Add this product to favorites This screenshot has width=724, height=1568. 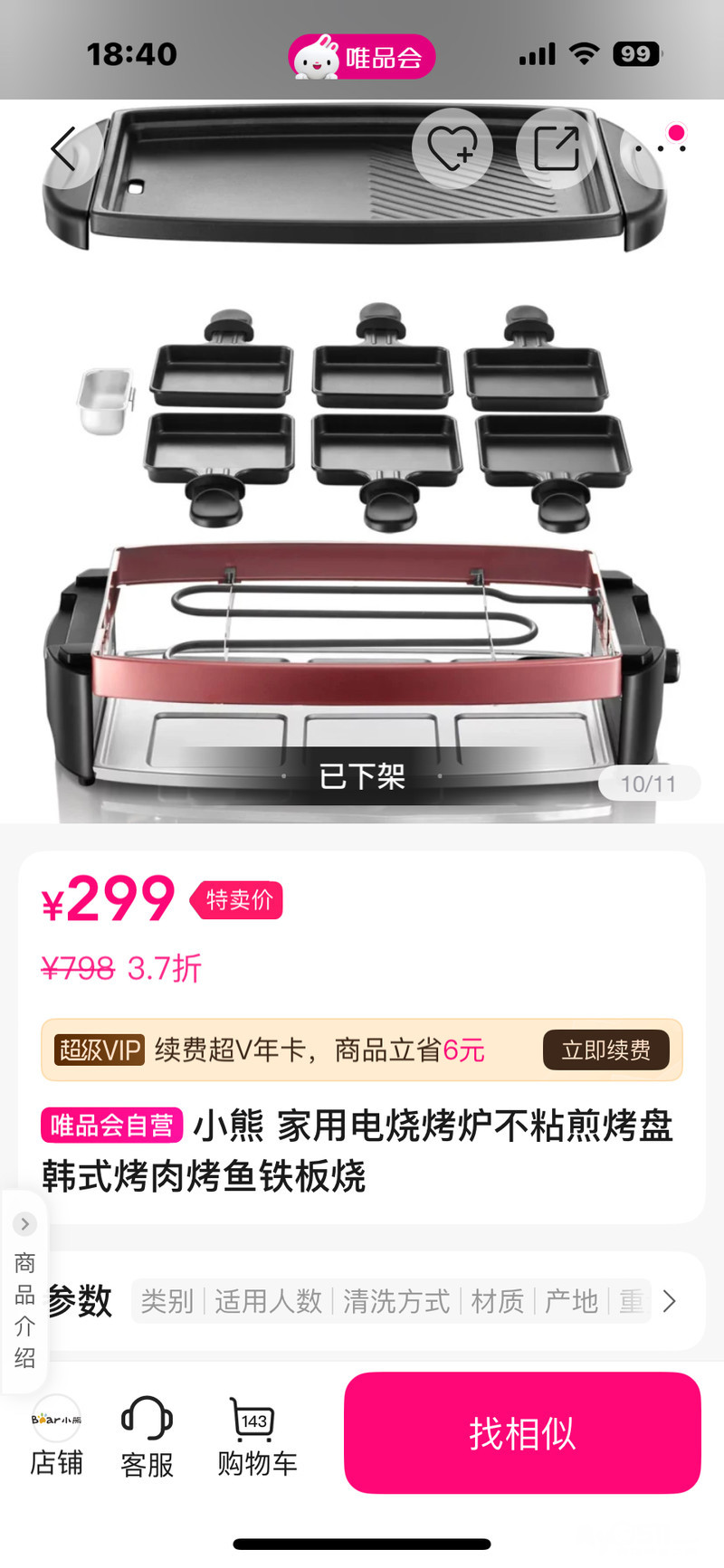click(452, 148)
